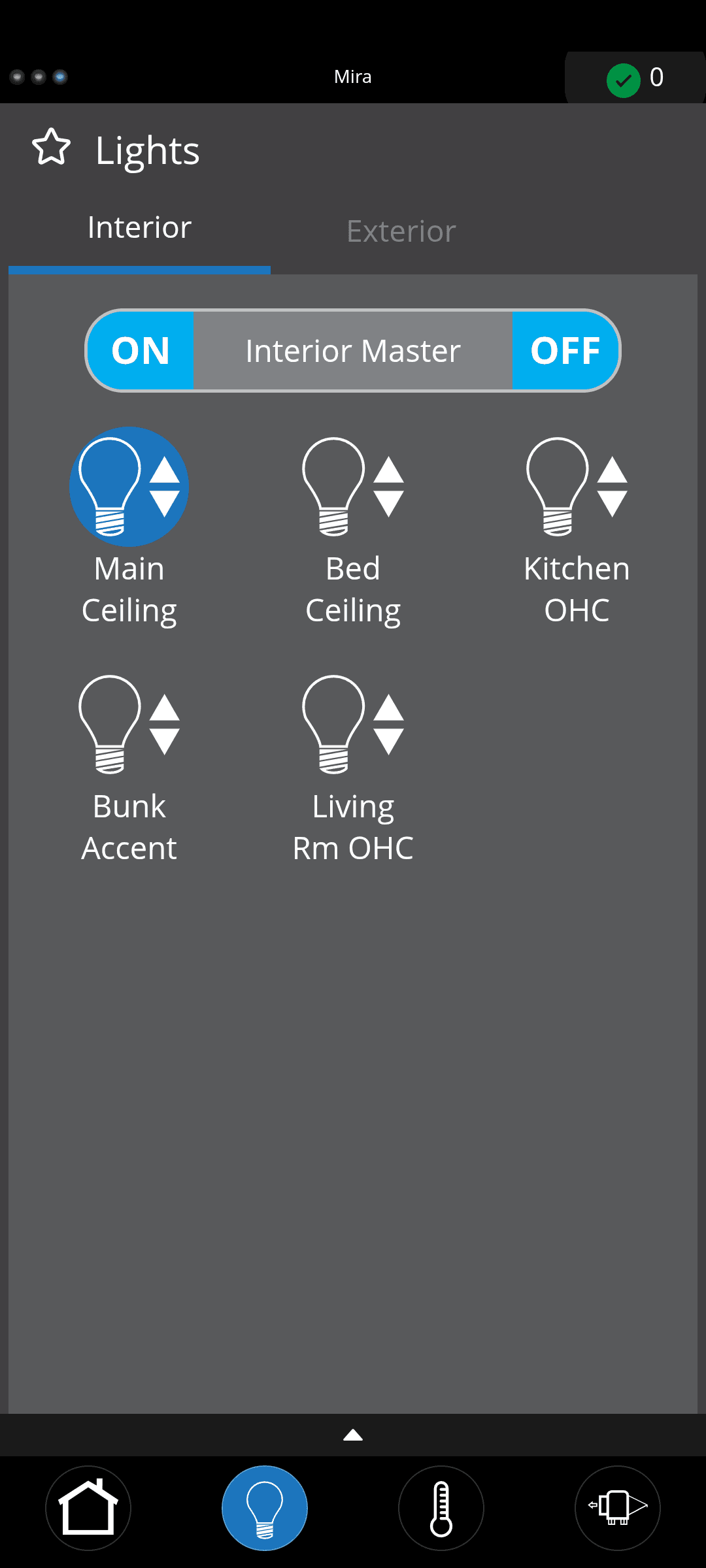
Task: Brighten Living Rm OHC with up arrow
Action: point(388,708)
